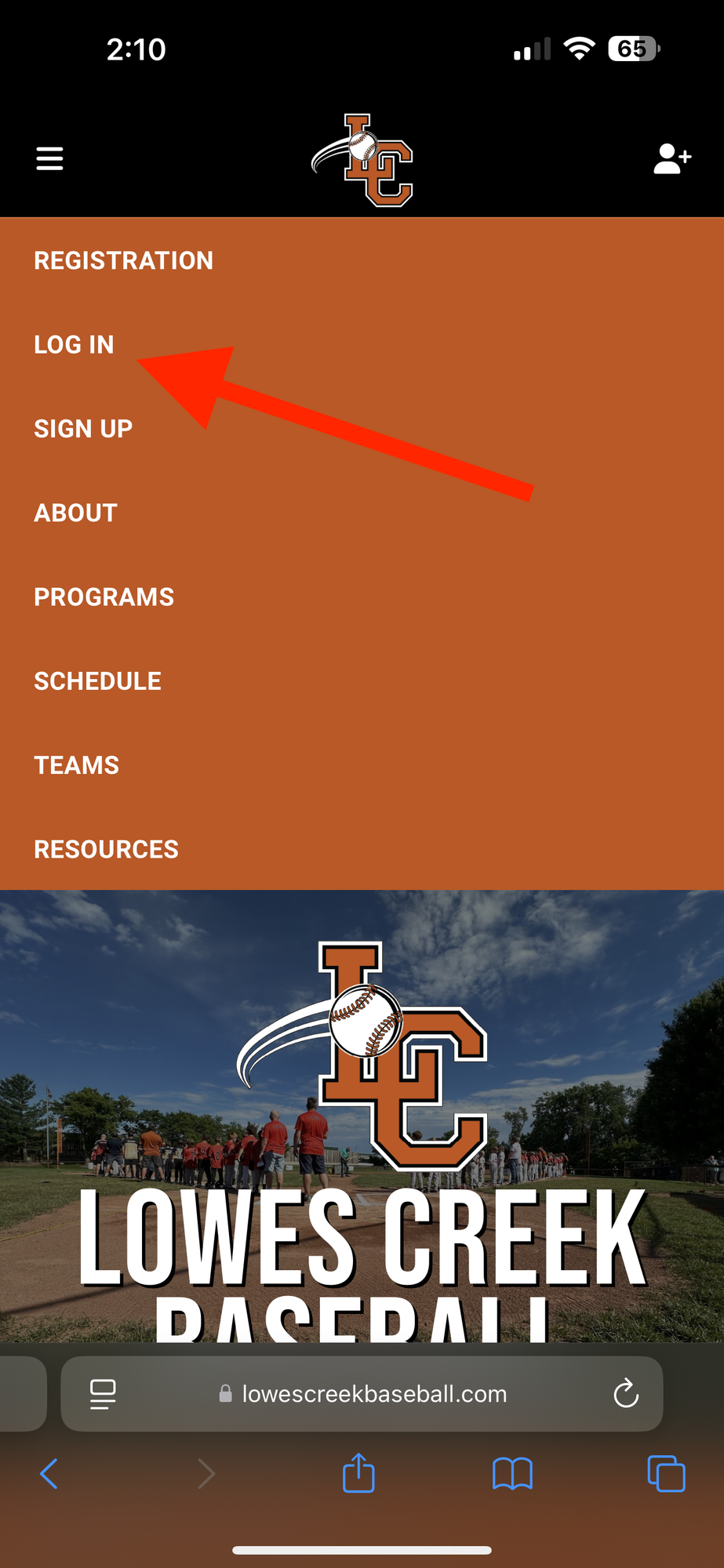
Task: Share this webpage
Action: pos(358,1474)
